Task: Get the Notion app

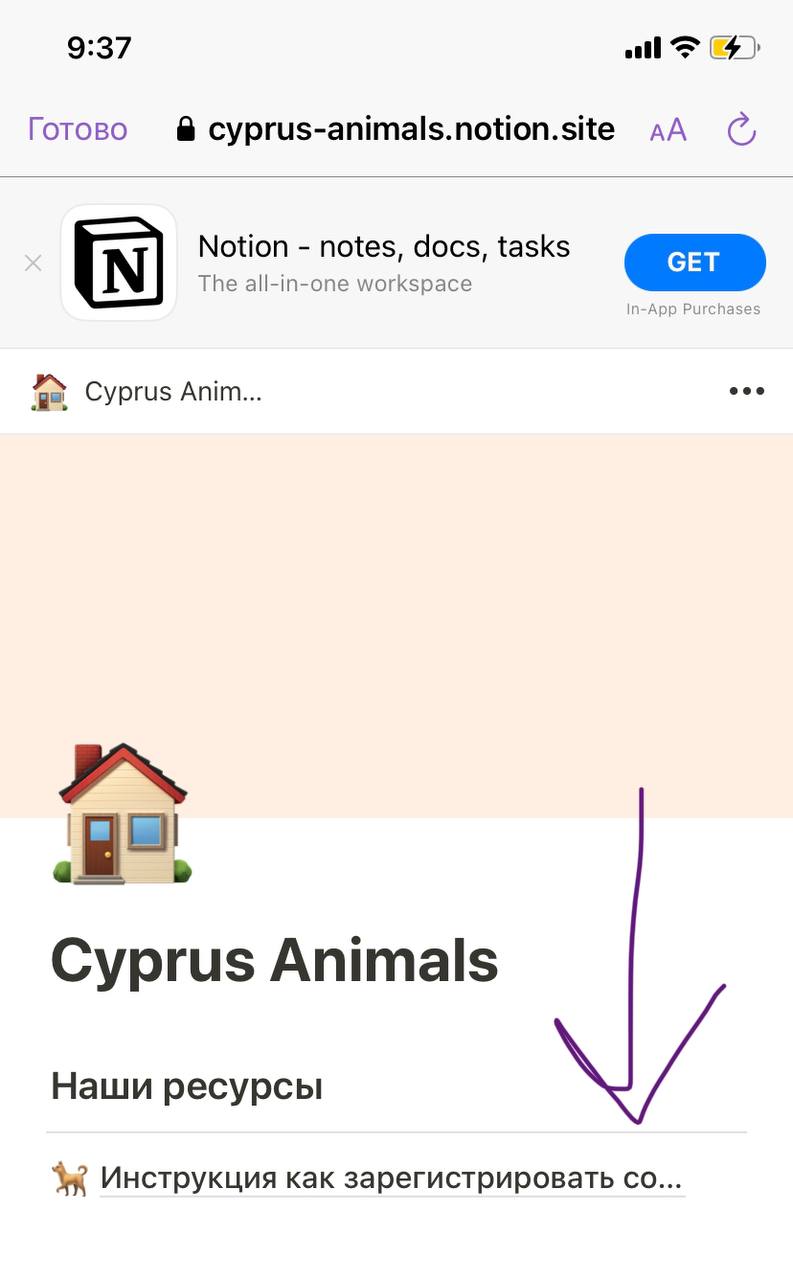Action: (x=694, y=262)
